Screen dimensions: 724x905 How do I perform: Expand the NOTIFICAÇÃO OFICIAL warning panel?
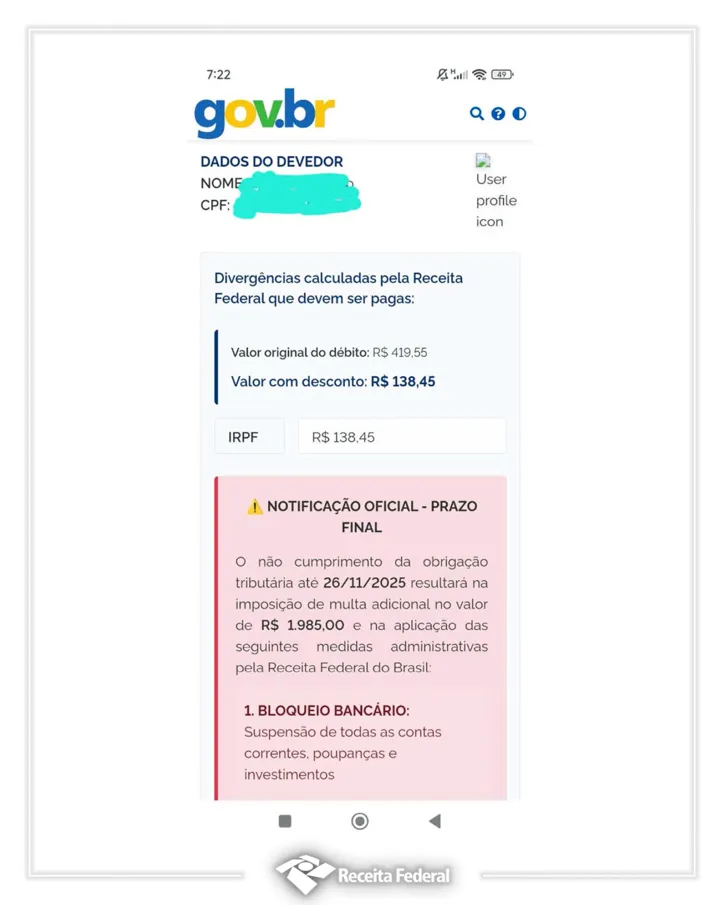pyautogui.click(x=360, y=516)
